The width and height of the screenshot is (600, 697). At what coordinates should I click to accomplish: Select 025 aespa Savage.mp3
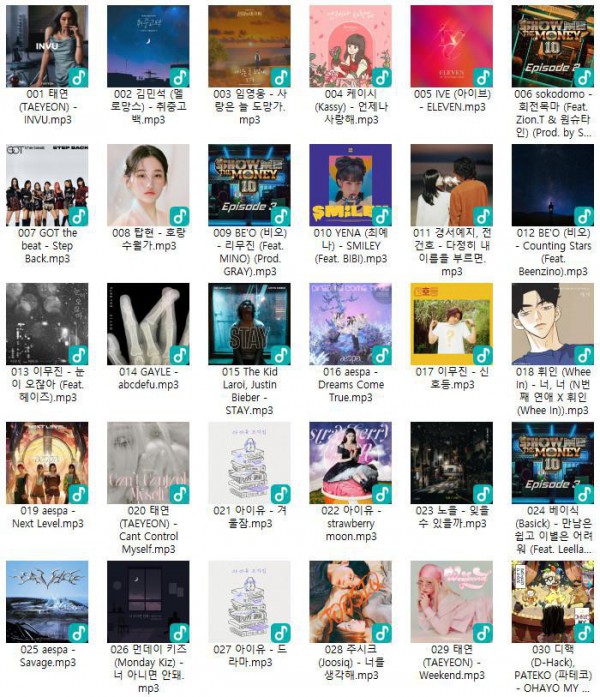tap(46, 601)
